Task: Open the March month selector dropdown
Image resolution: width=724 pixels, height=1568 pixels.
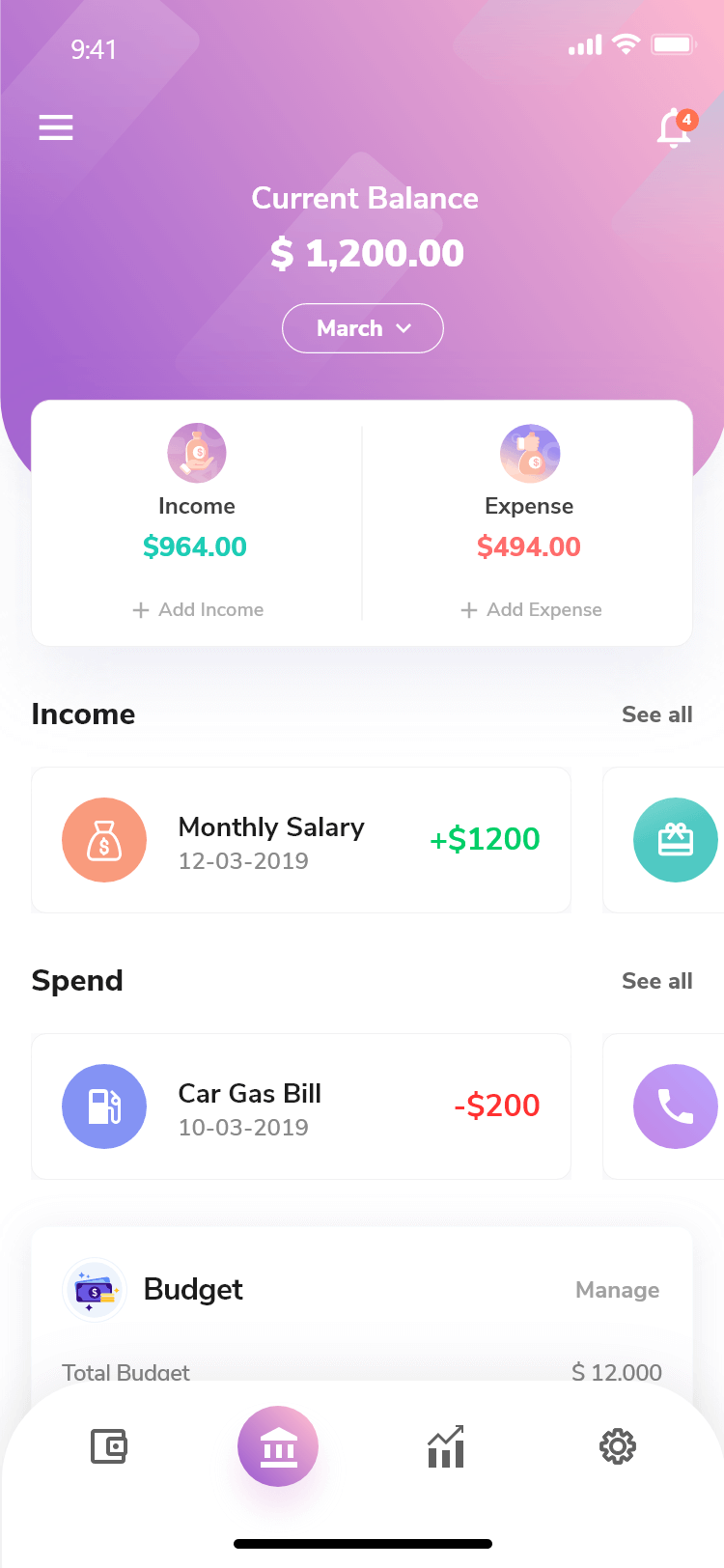Action: [x=362, y=328]
